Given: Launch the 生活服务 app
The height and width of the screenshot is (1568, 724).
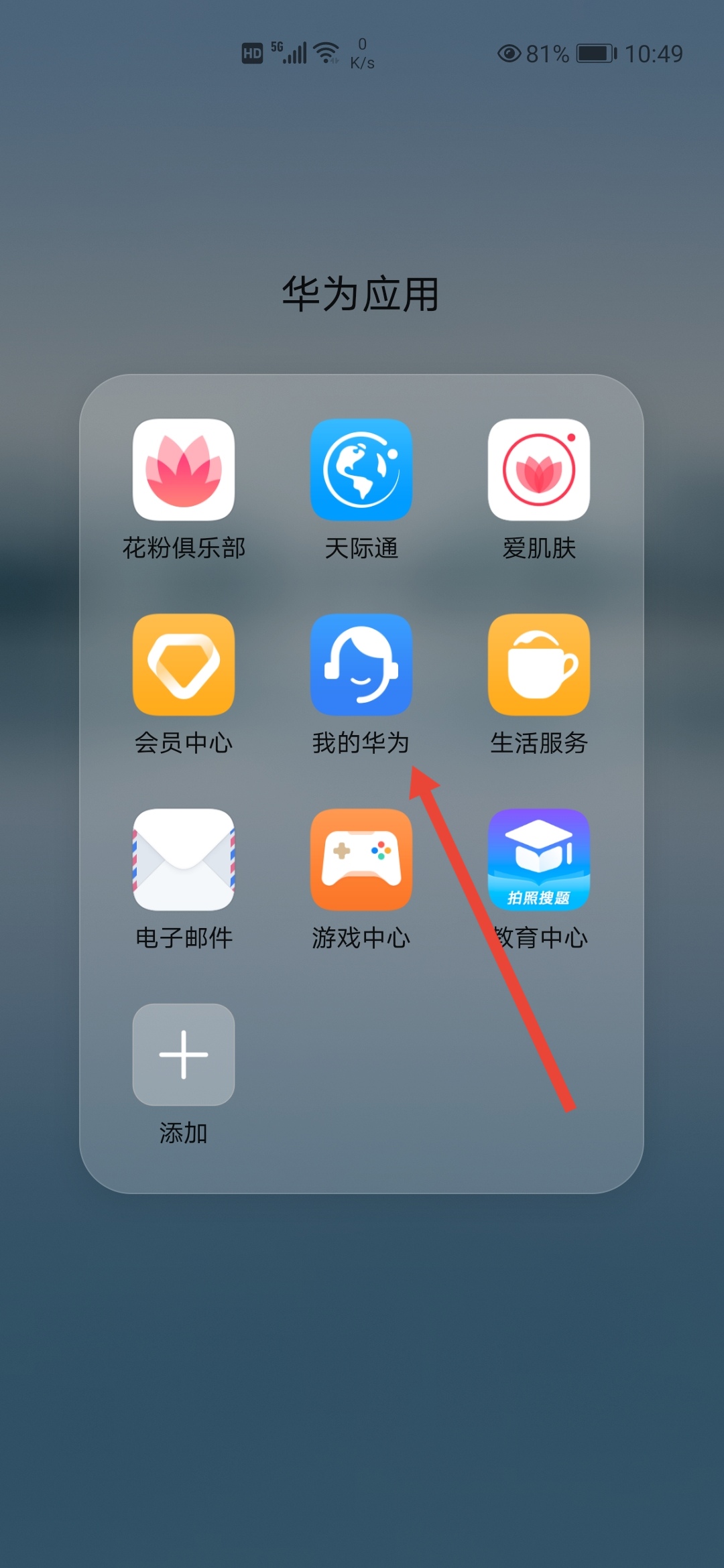Looking at the screenshot, I should [x=538, y=663].
